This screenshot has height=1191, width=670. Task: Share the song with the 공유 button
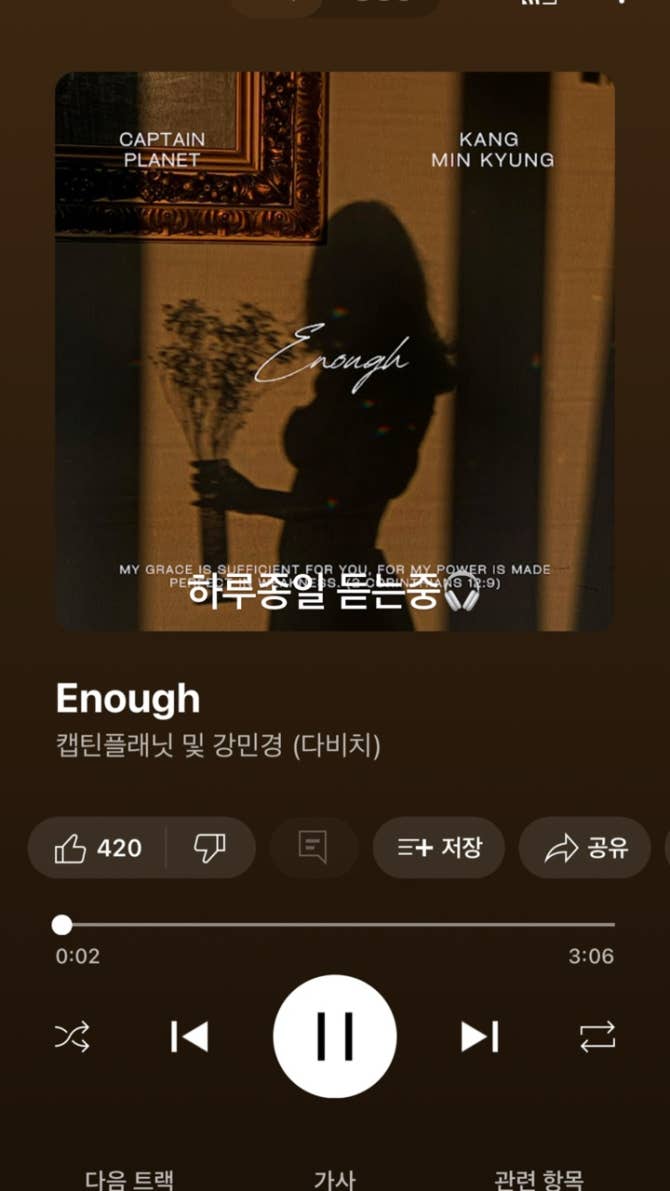(585, 848)
